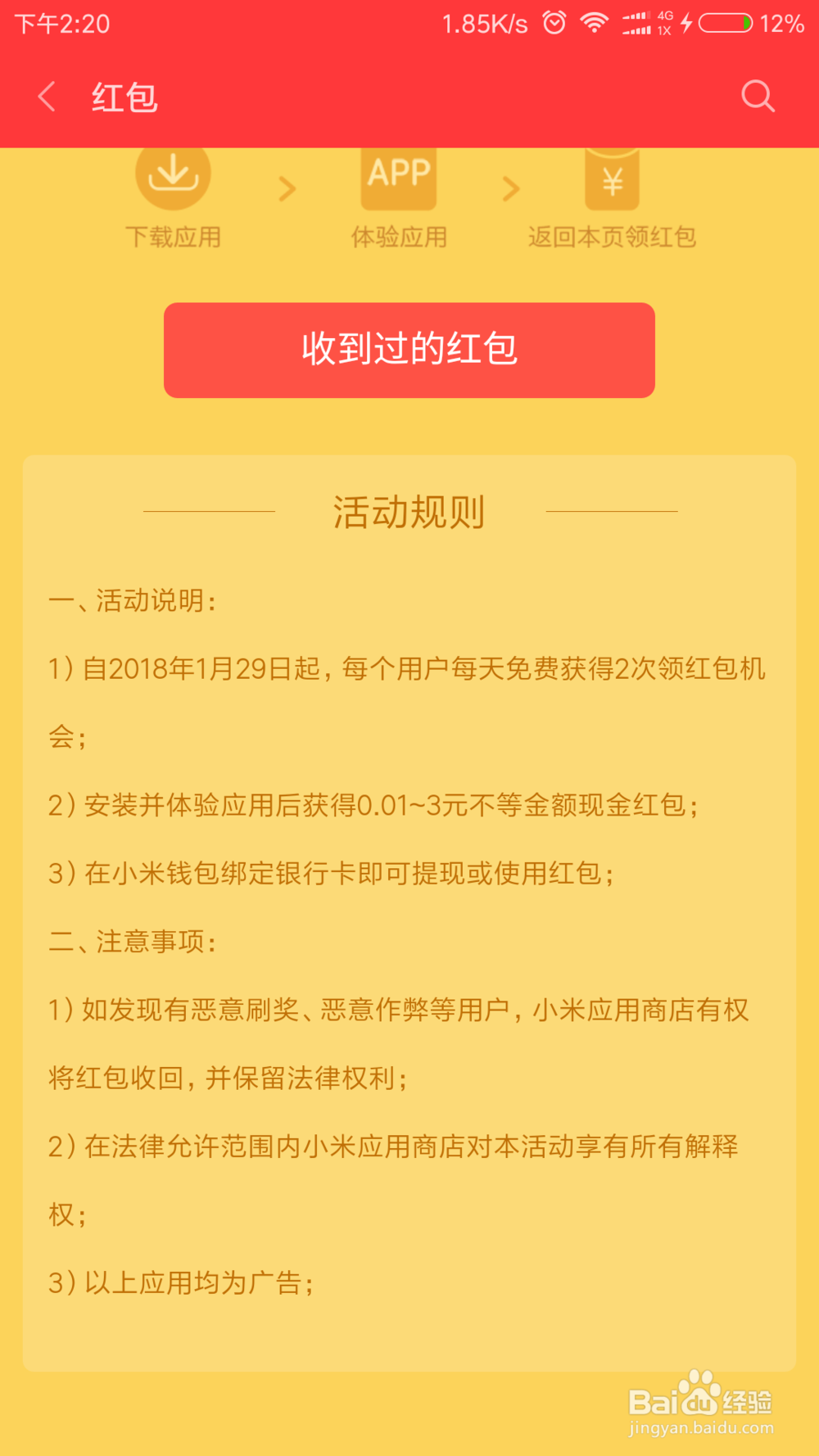Open search via the magnifier icon
819x1456 pixels.
click(758, 96)
